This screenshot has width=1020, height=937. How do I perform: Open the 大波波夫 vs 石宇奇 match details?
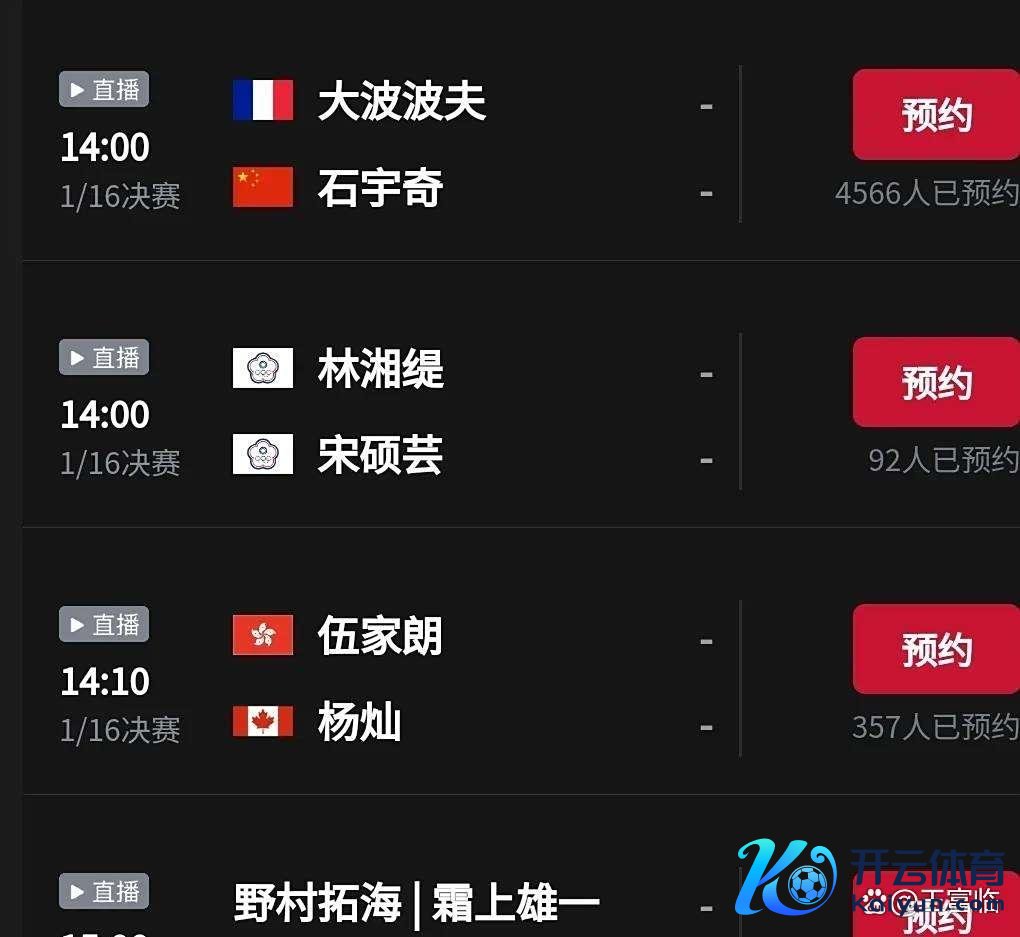[400, 145]
